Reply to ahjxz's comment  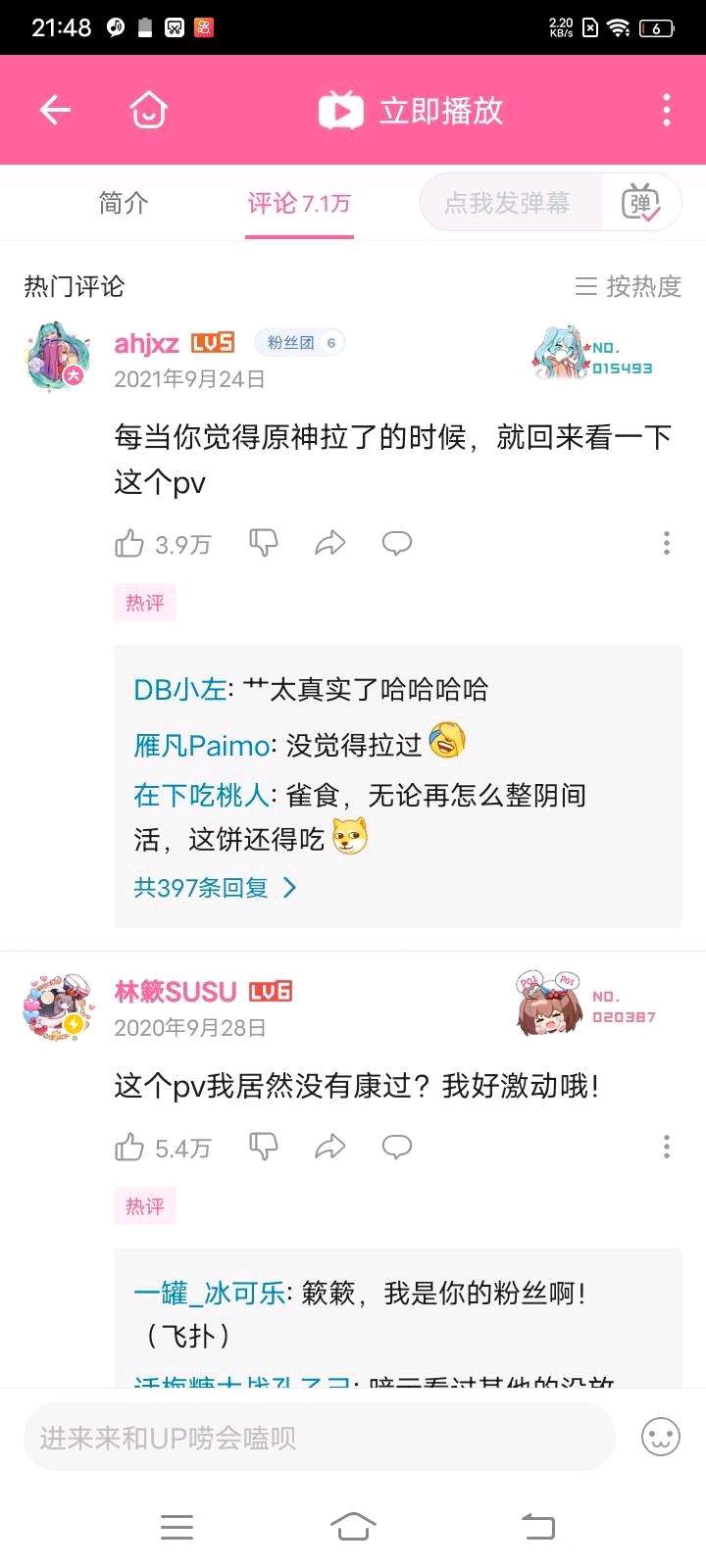click(x=397, y=543)
